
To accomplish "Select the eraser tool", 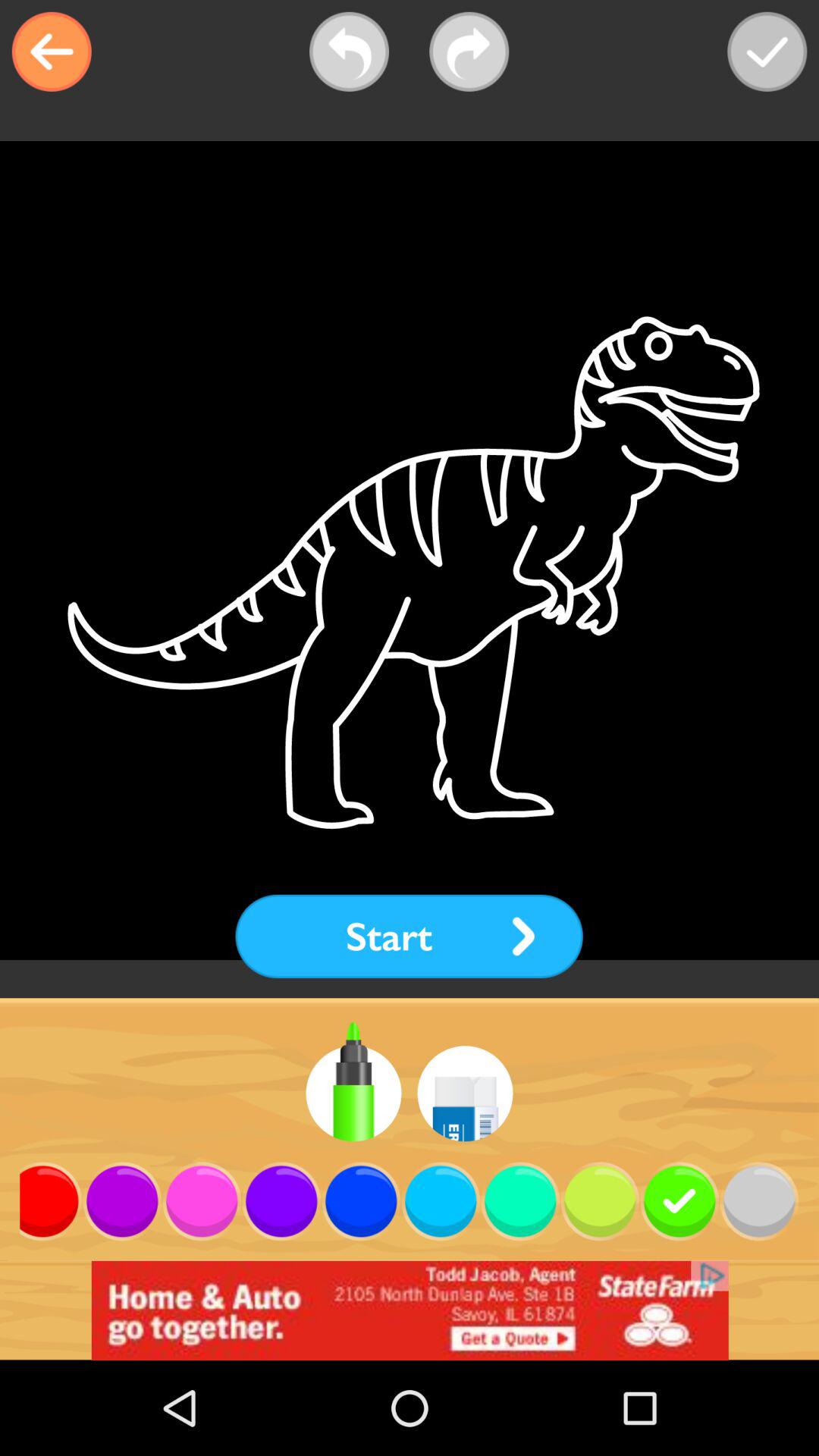I will point(465,1094).
